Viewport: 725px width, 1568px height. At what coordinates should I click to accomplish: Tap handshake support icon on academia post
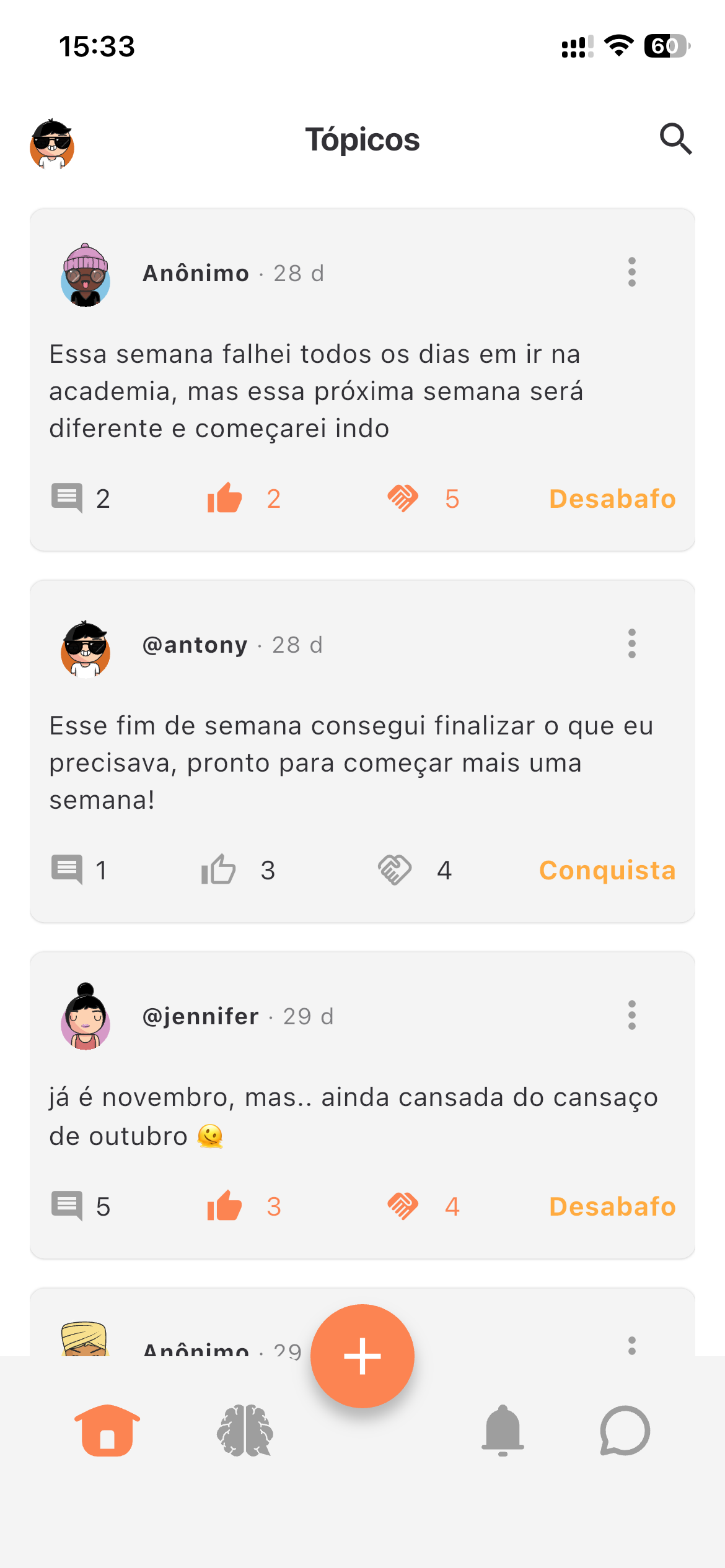click(403, 498)
